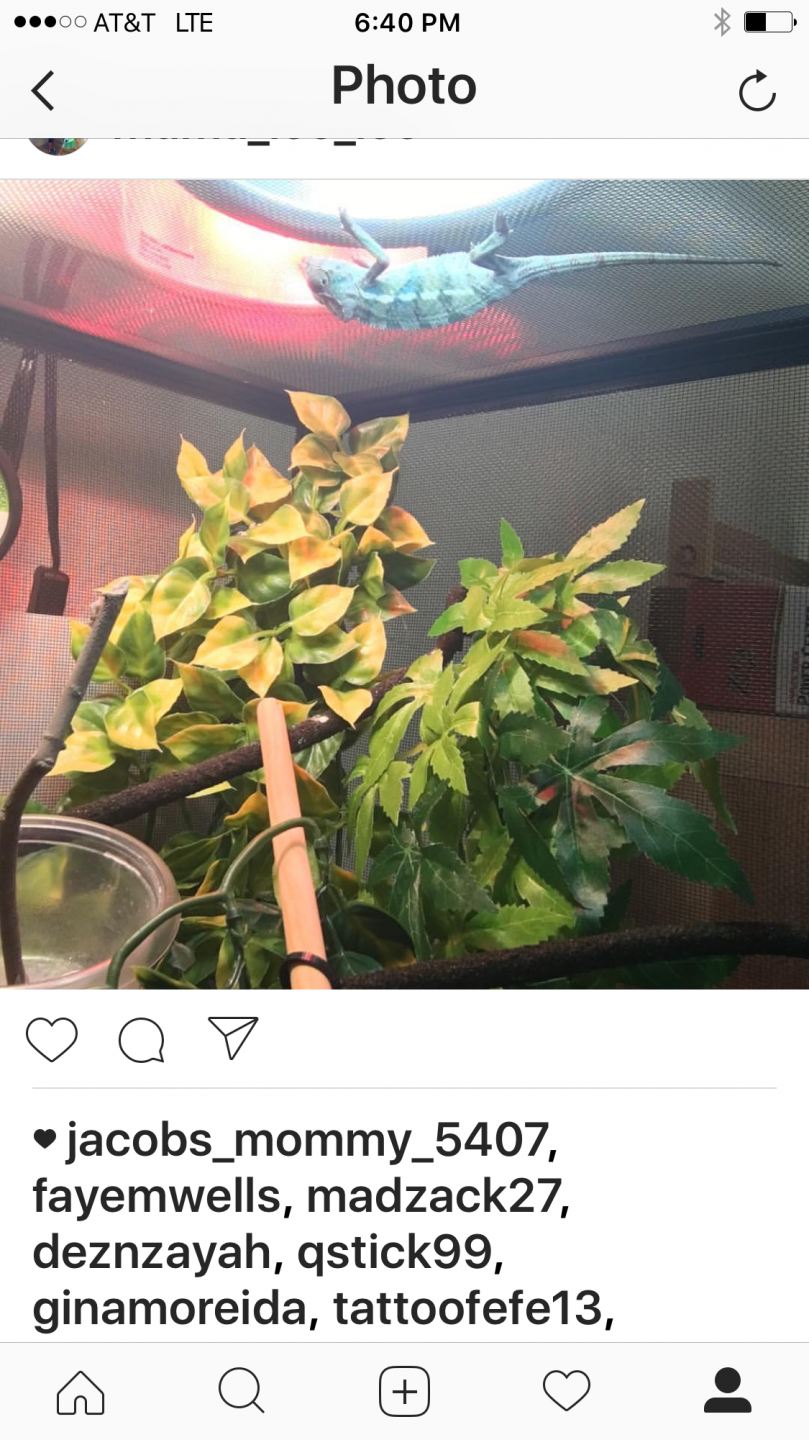Open fayemwells' profile from likes
Image resolution: width=809 pixels, height=1440 pixels.
click(x=156, y=1197)
